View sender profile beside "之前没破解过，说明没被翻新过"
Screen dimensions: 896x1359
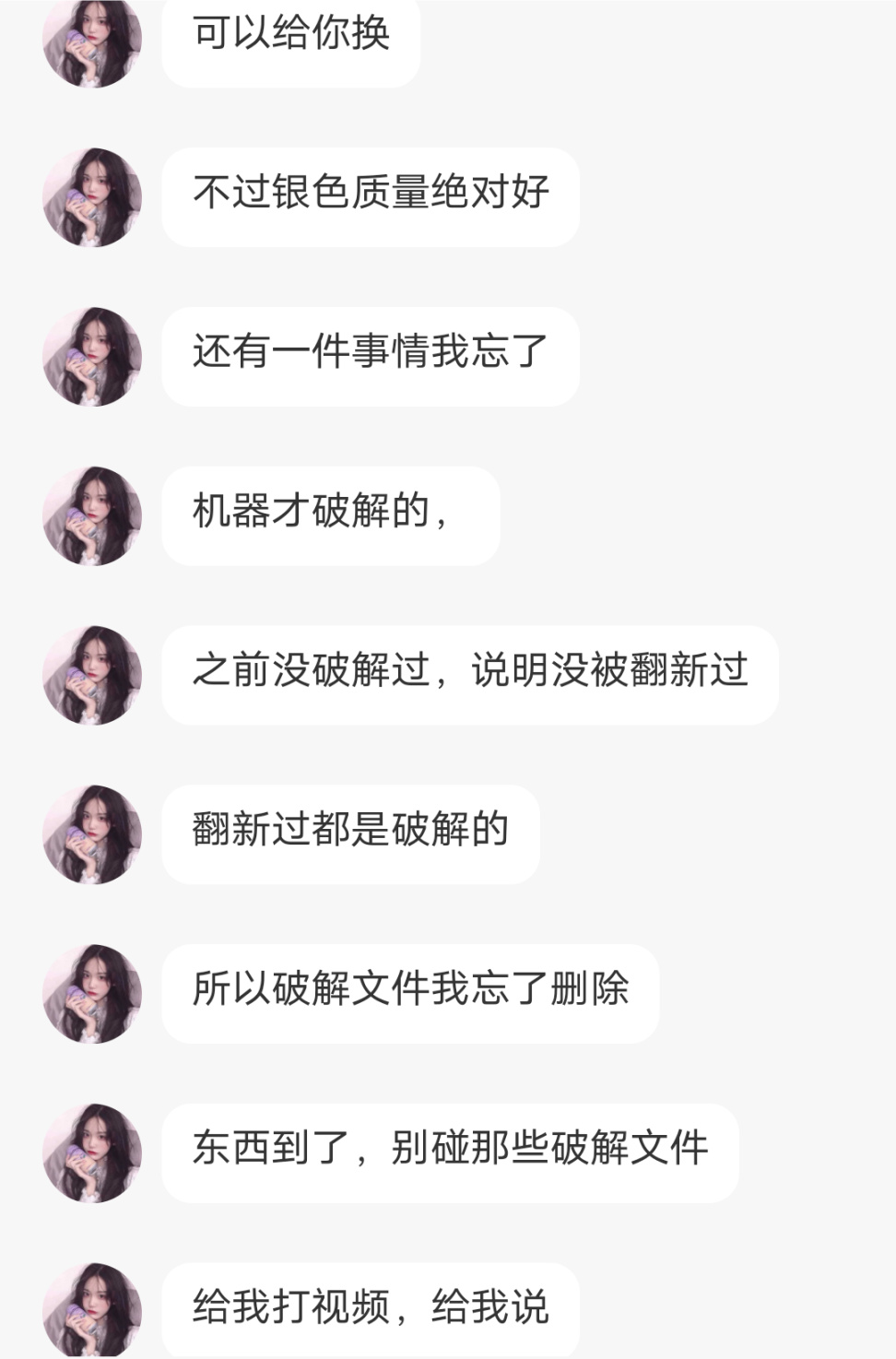92,675
